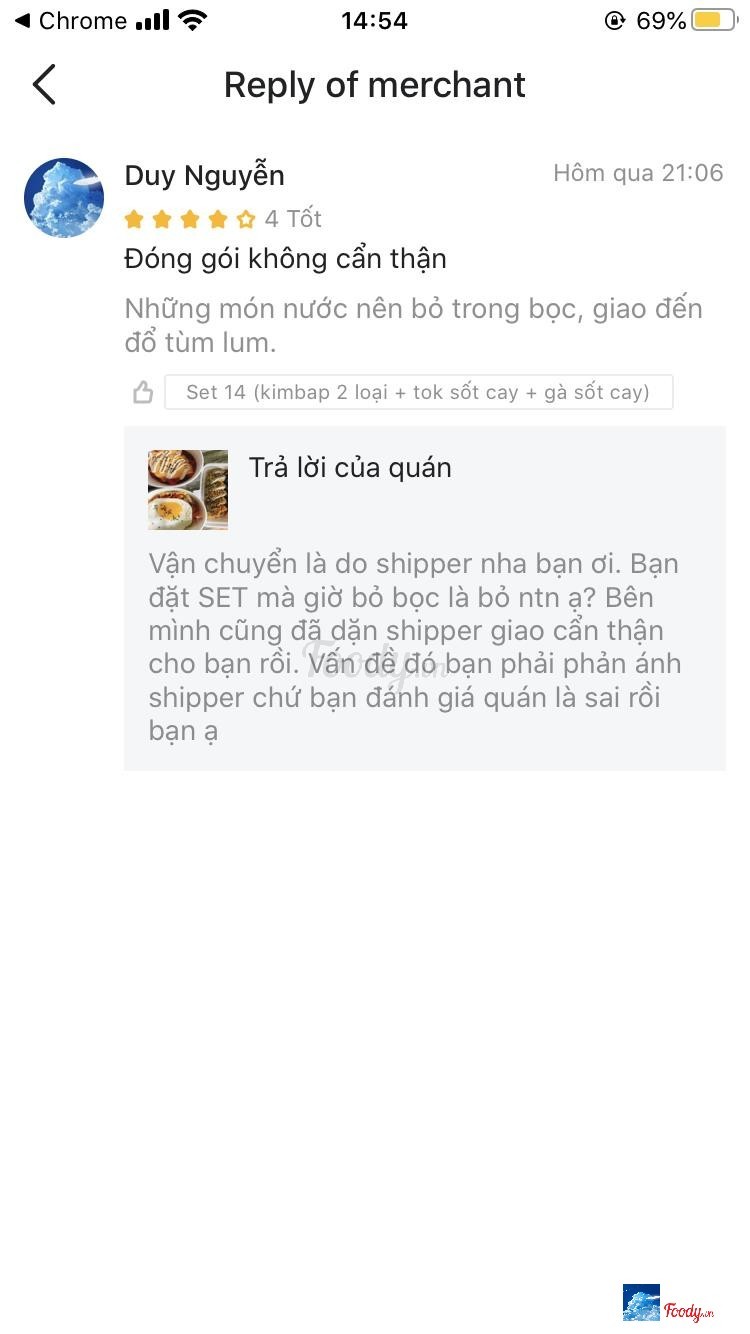Open Duy Nguyễn's profile avatar
The height and width of the screenshot is (1334, 750).
pos(64,198)
